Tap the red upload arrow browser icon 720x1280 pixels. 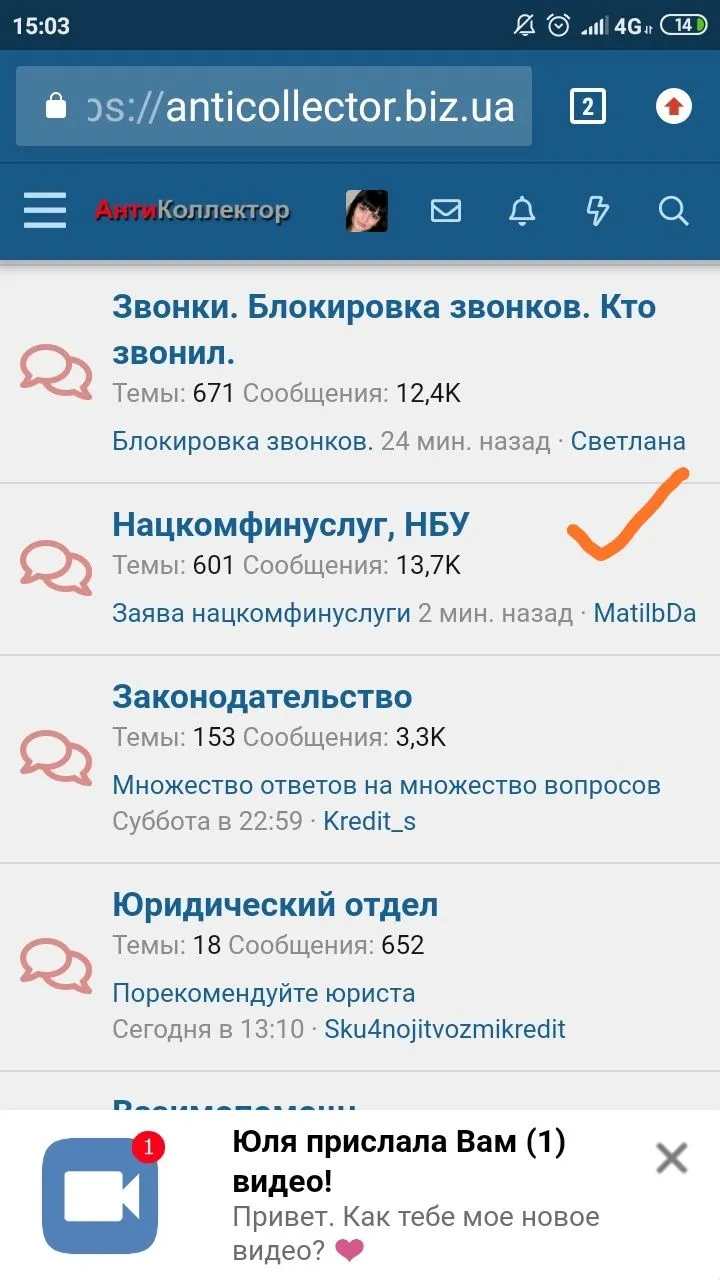click(x=674, y=107)
